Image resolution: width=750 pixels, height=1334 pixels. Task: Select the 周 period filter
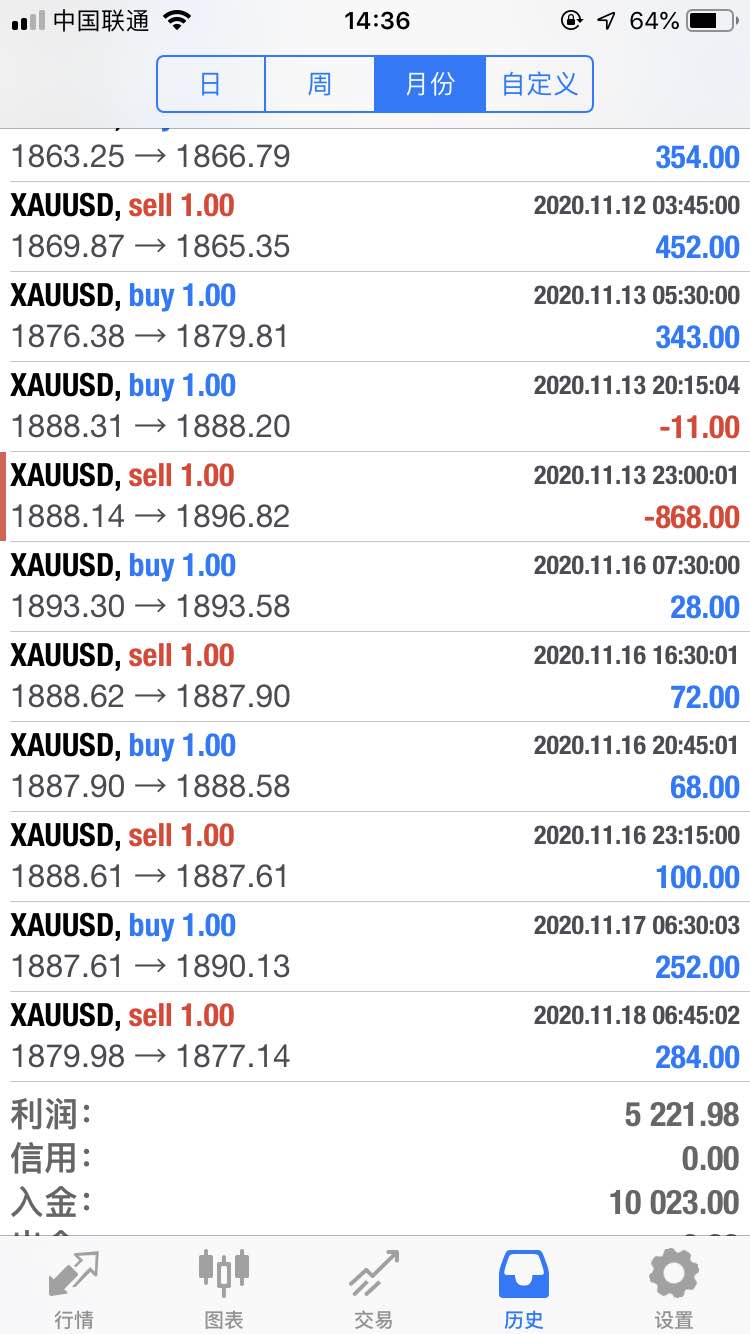(320, 84)
